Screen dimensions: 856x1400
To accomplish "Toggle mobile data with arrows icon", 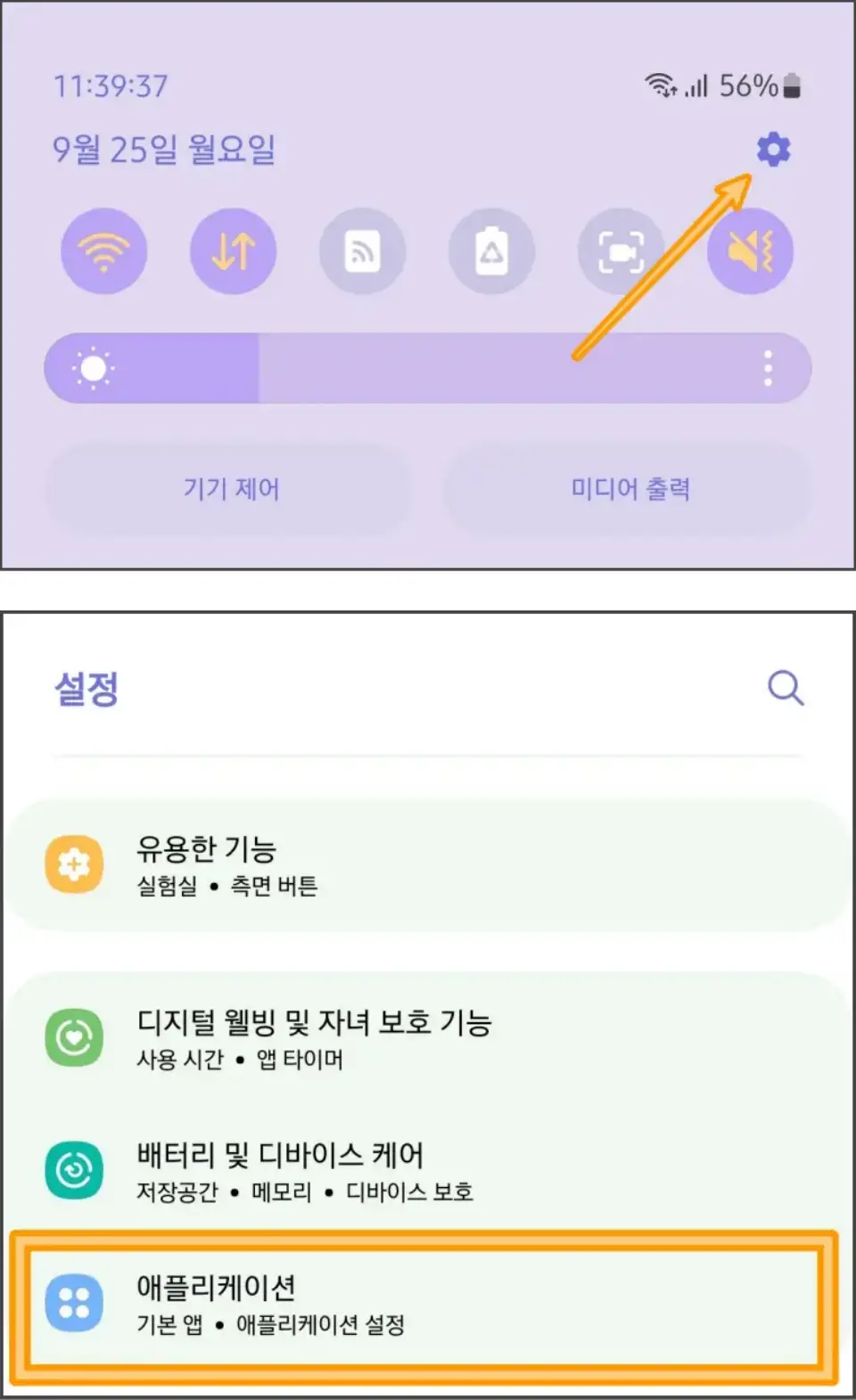I will coord(233,251).
